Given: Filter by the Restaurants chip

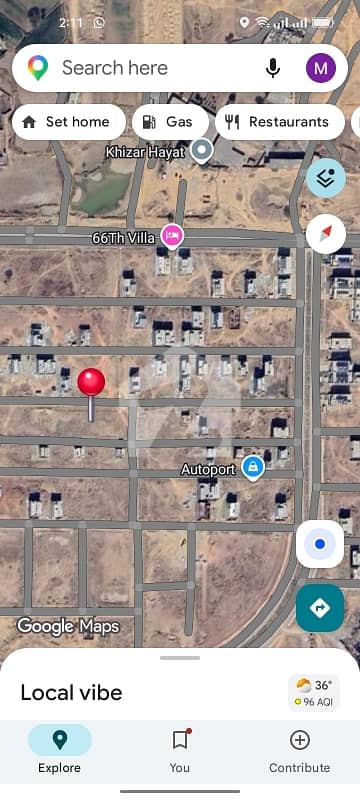Looking at the screenshot, I should click(280, 122).
